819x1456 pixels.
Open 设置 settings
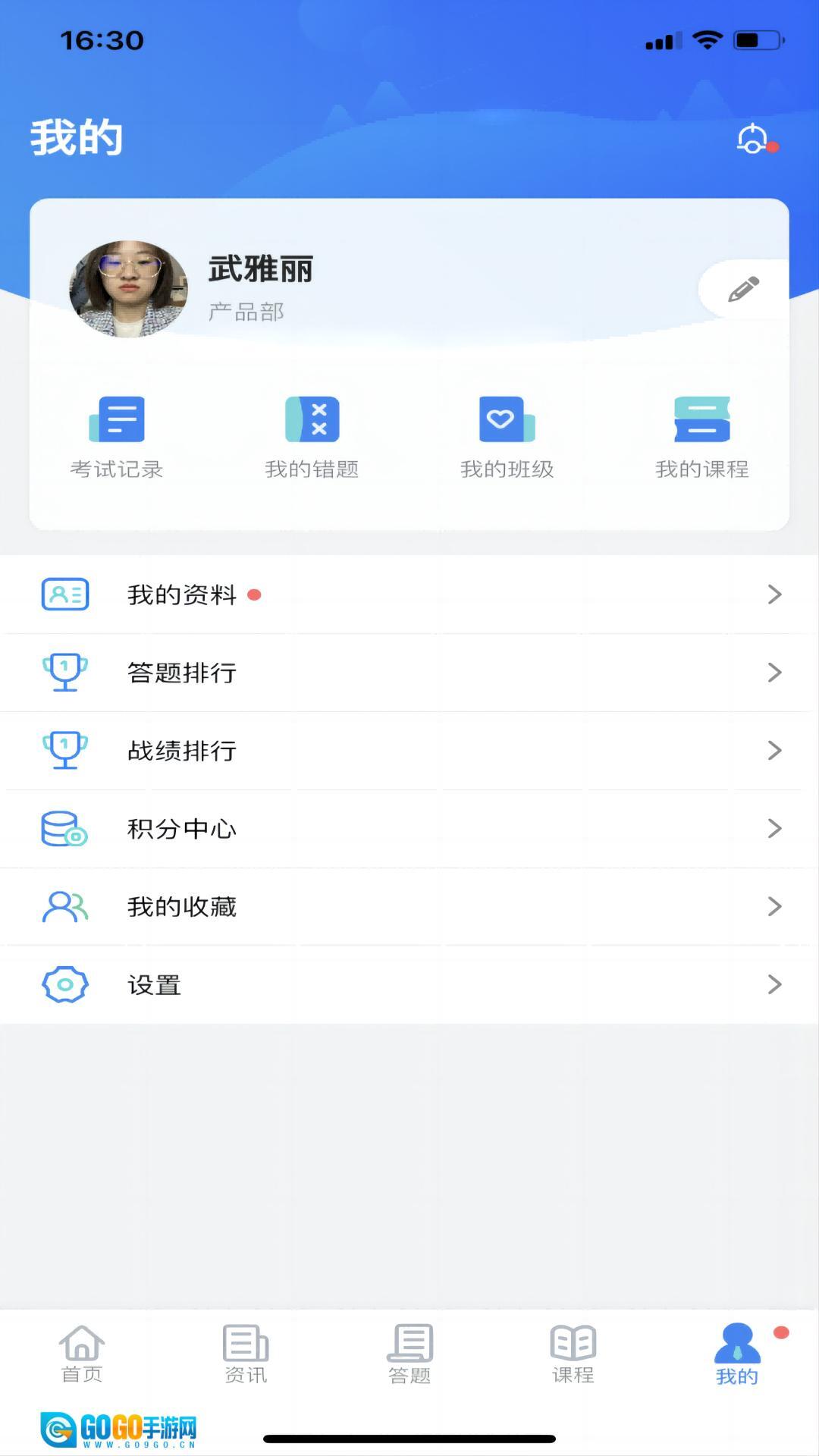pyautogui.click(x=409, y=985)
